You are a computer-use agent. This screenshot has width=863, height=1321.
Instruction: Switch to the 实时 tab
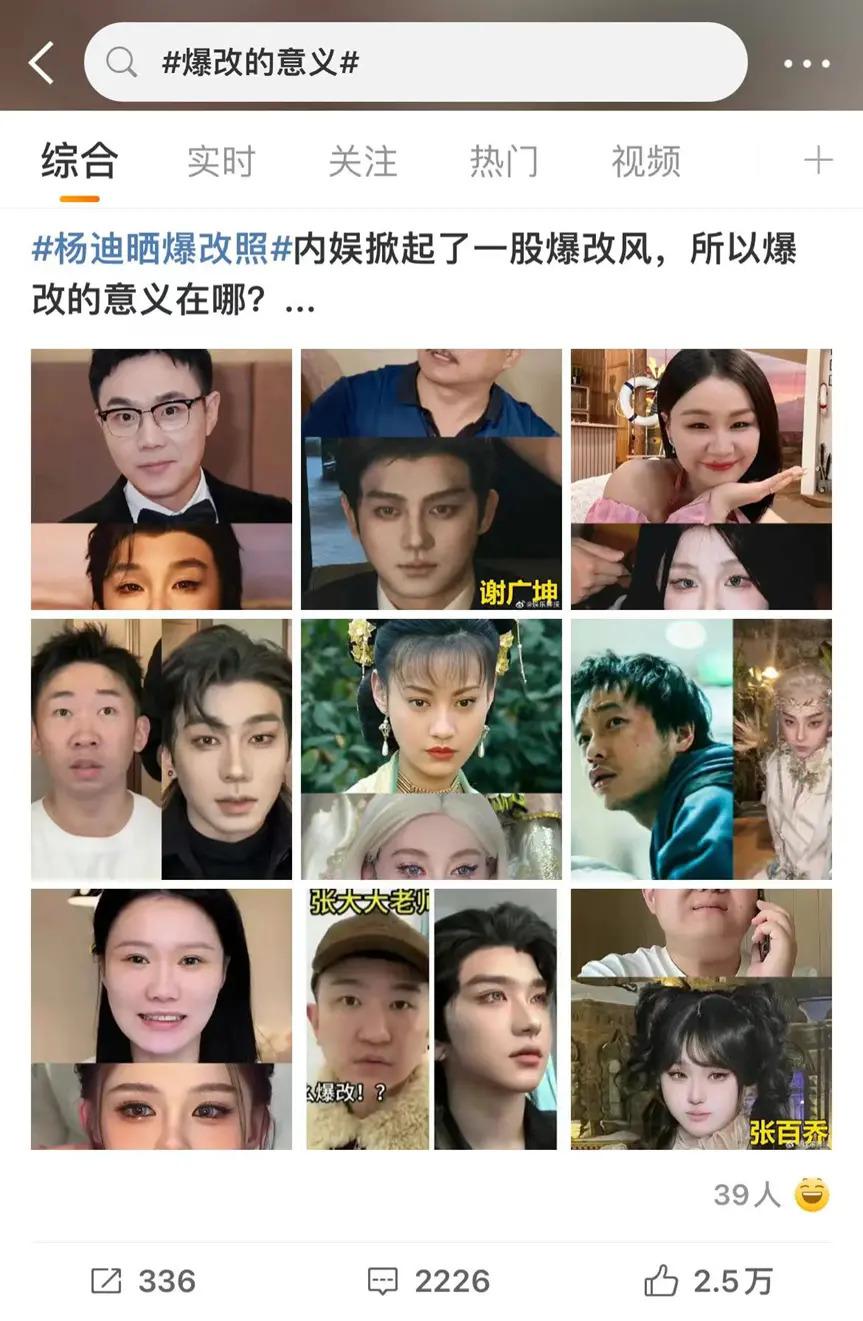point(221,161)
